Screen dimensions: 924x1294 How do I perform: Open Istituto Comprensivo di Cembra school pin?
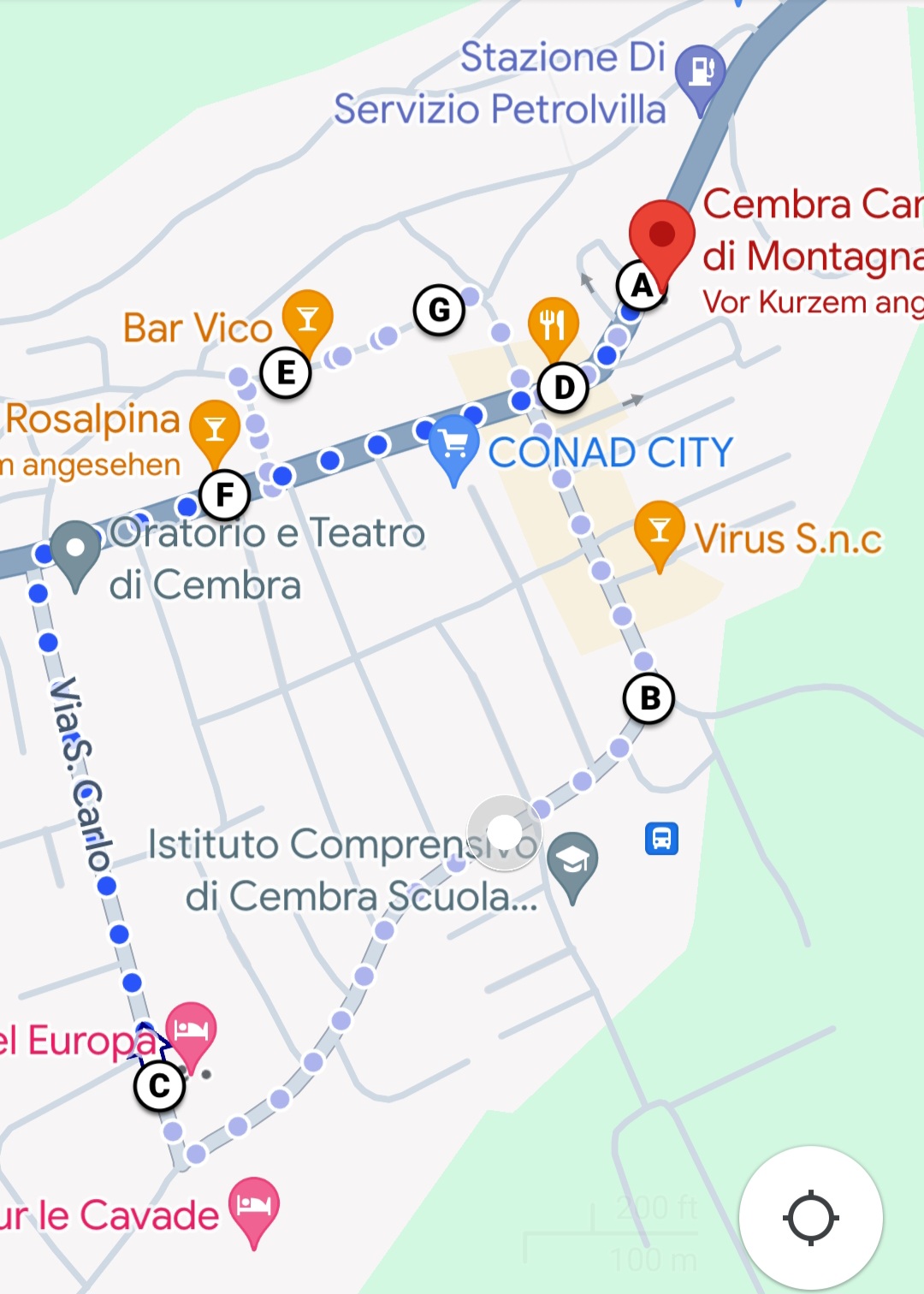click(x=572, y=861)
